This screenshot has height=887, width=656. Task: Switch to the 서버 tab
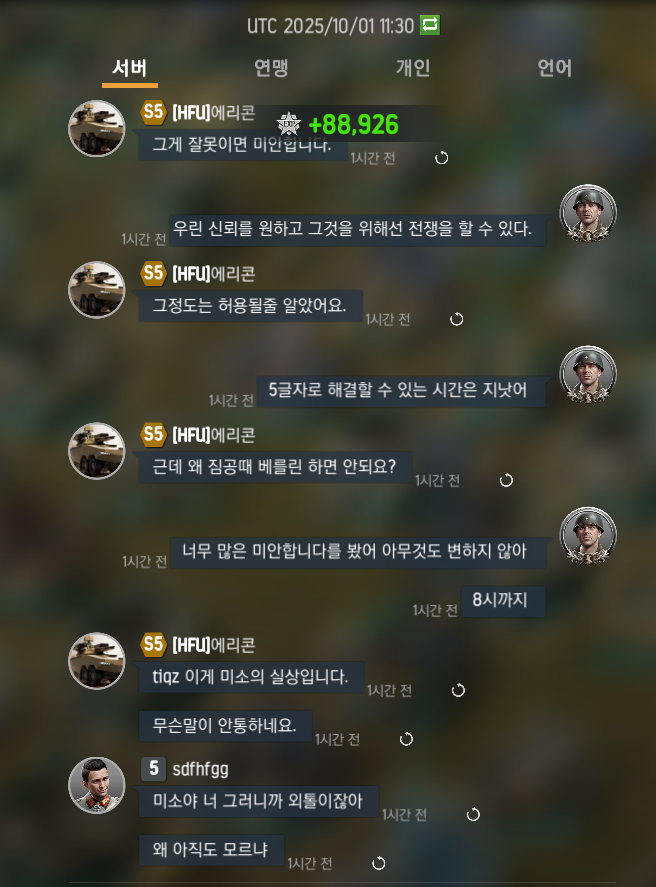pos(130,68)
